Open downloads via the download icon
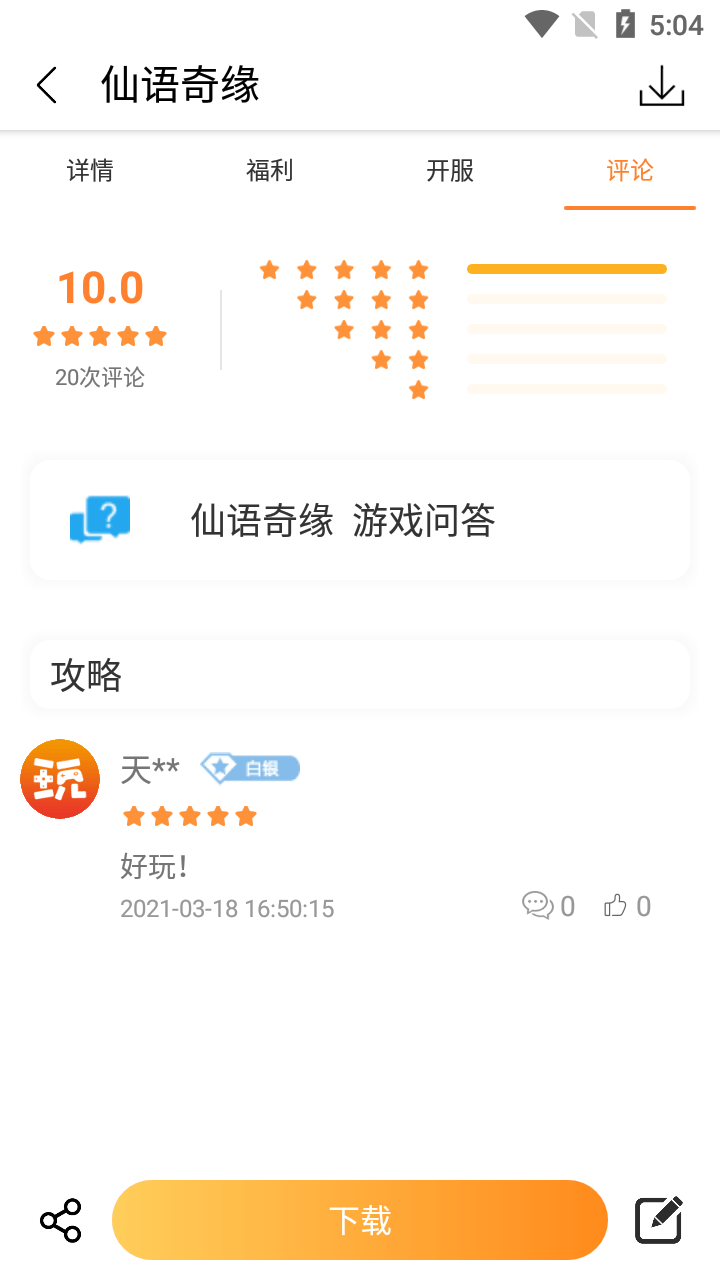The width and height of the screenshot is (720, 1280). click(661, 85)
